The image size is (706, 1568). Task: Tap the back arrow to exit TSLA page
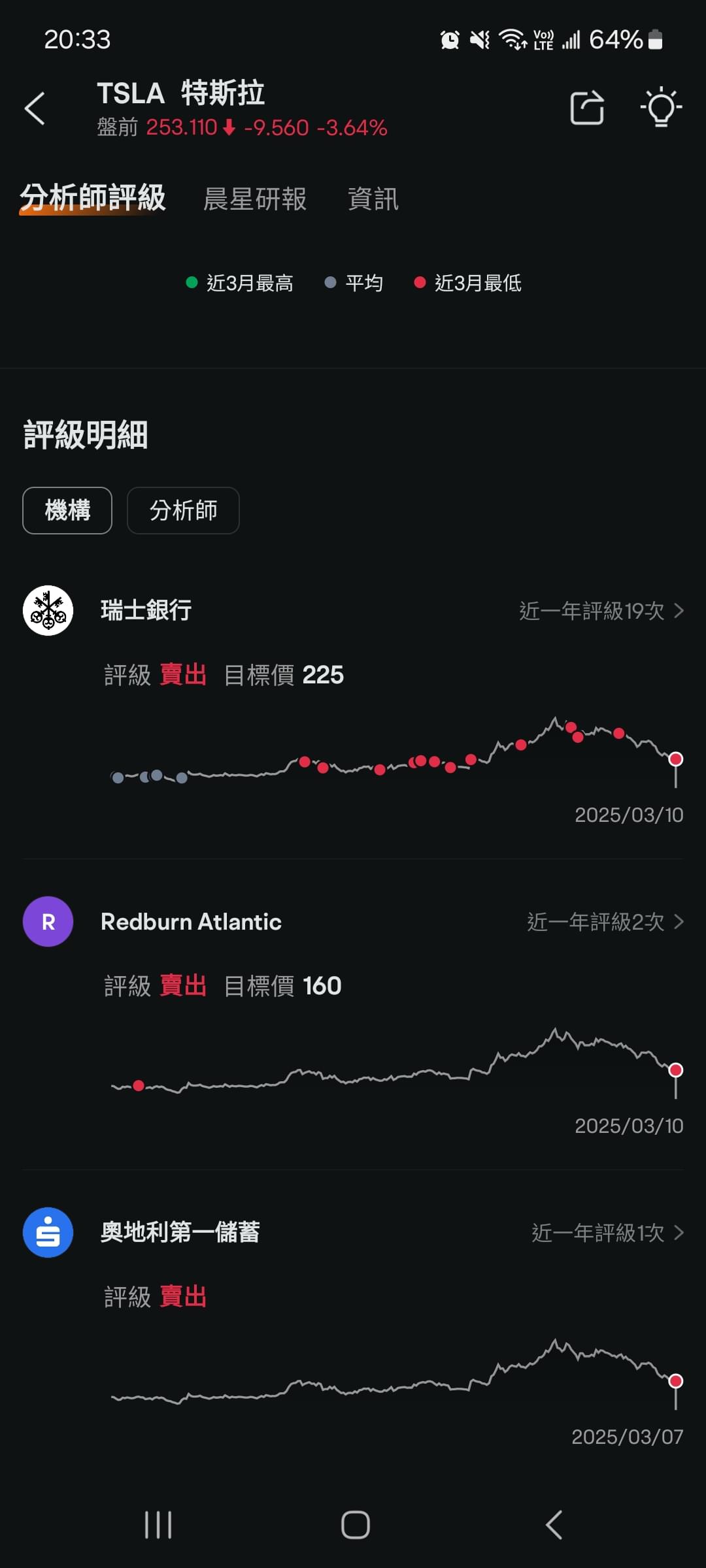pos(34,108)
